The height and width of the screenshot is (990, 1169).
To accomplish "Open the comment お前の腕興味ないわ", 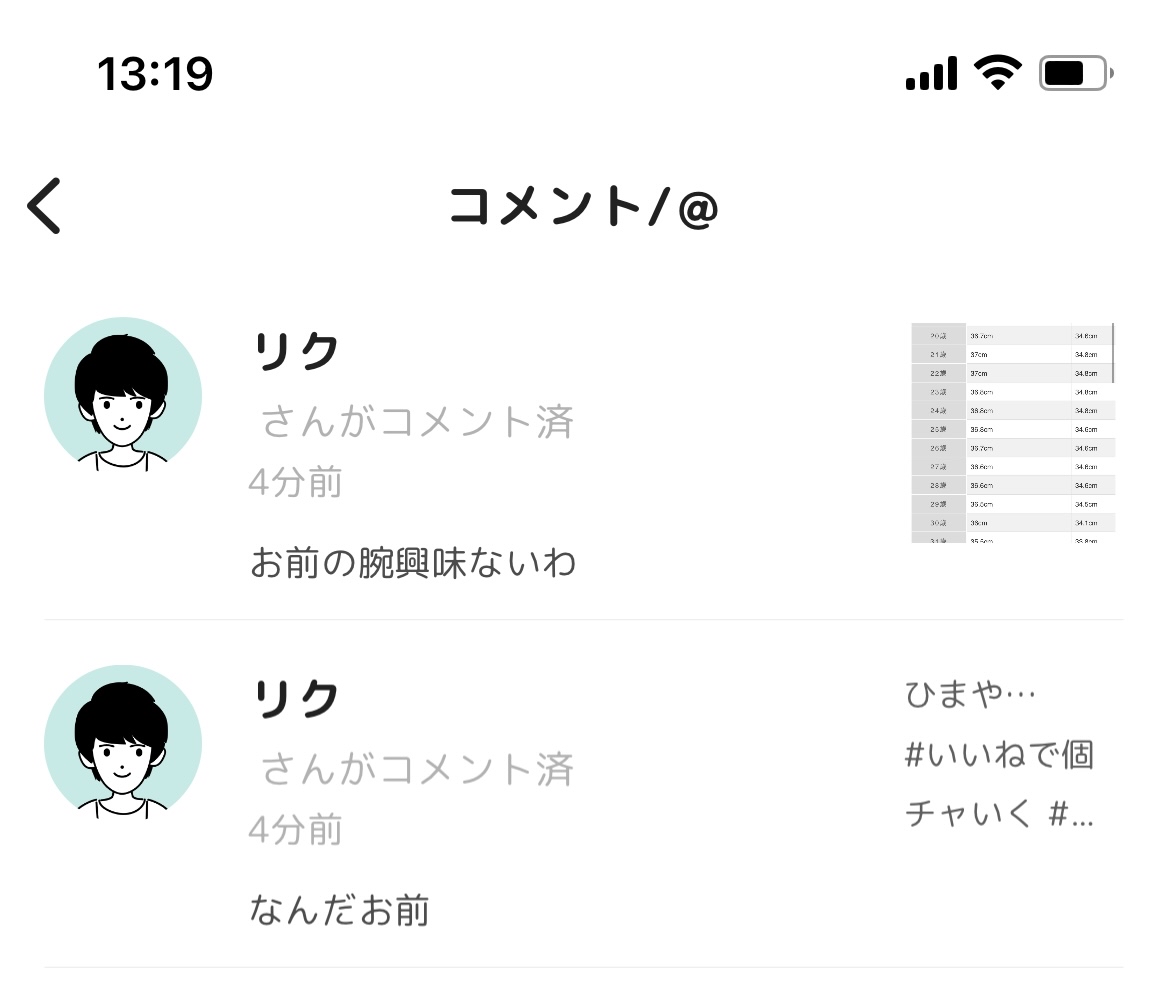I will (412, 564).
